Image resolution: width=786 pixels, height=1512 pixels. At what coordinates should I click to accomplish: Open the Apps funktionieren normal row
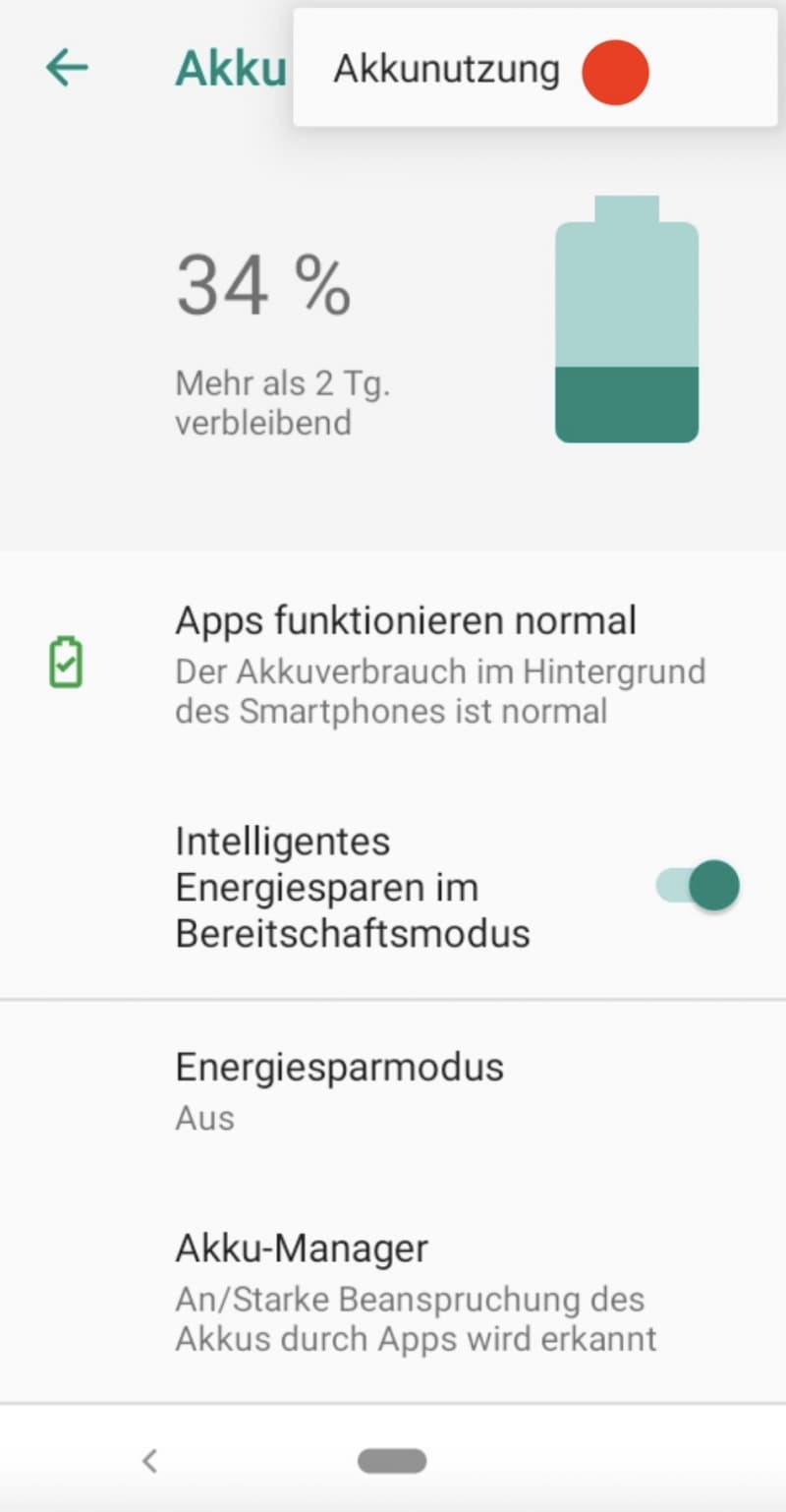tap(393, 664)
